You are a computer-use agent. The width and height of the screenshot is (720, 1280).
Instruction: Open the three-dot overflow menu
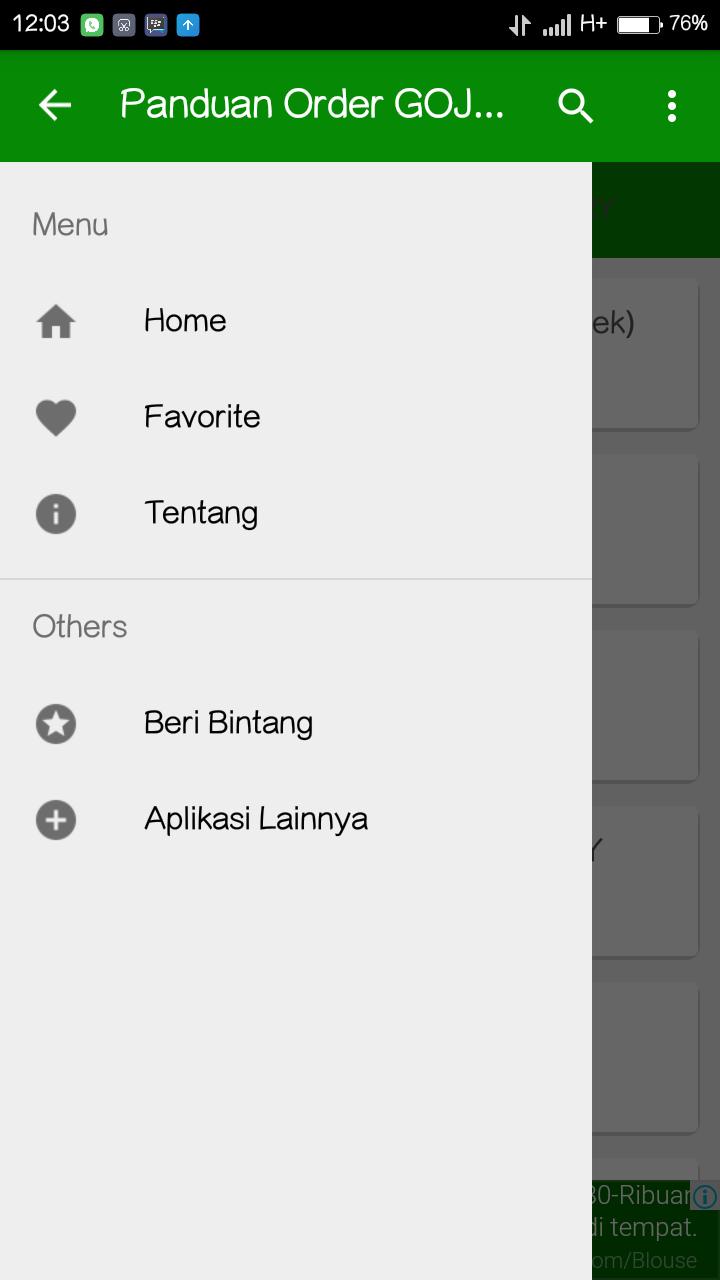(671, 105)
